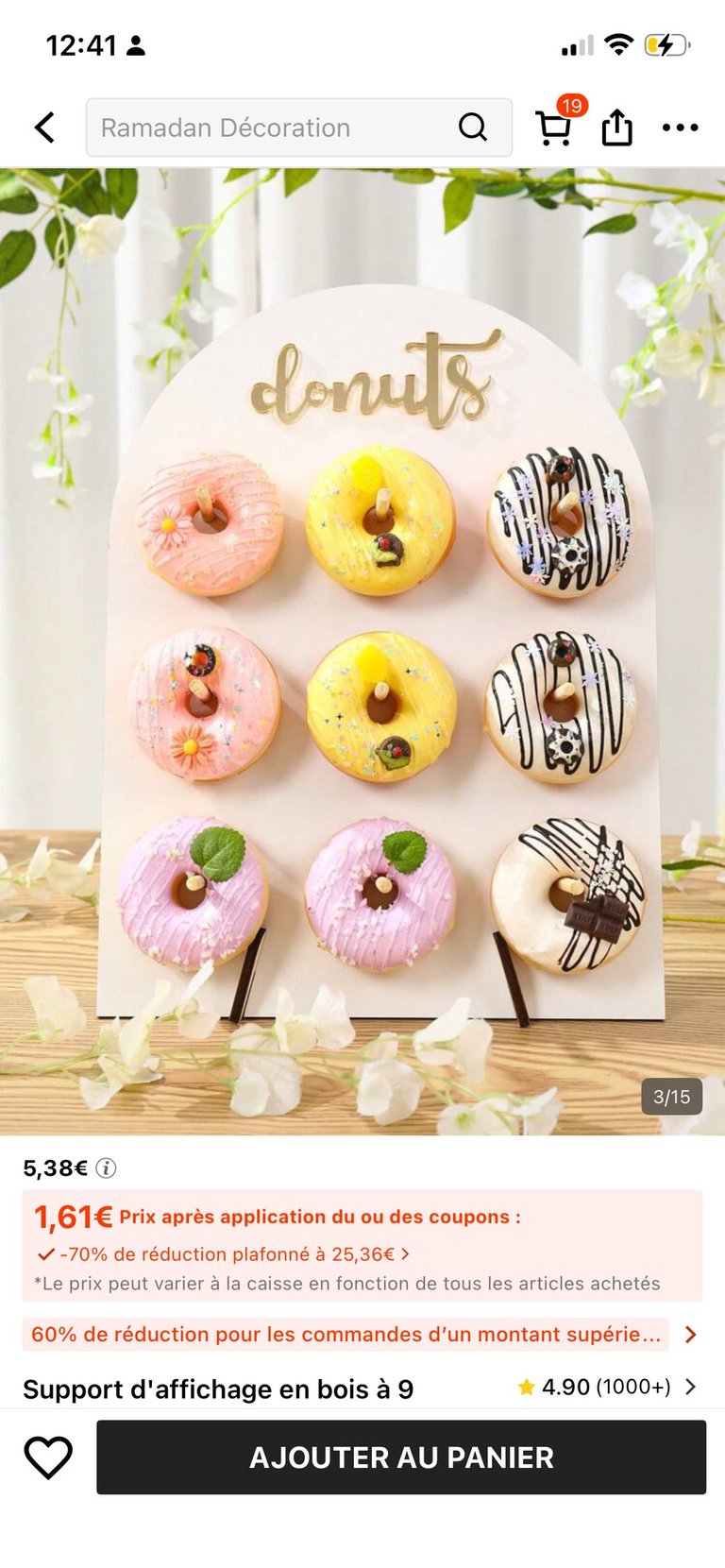Tap the Ramadan Décoration search field

coord(274,128)
